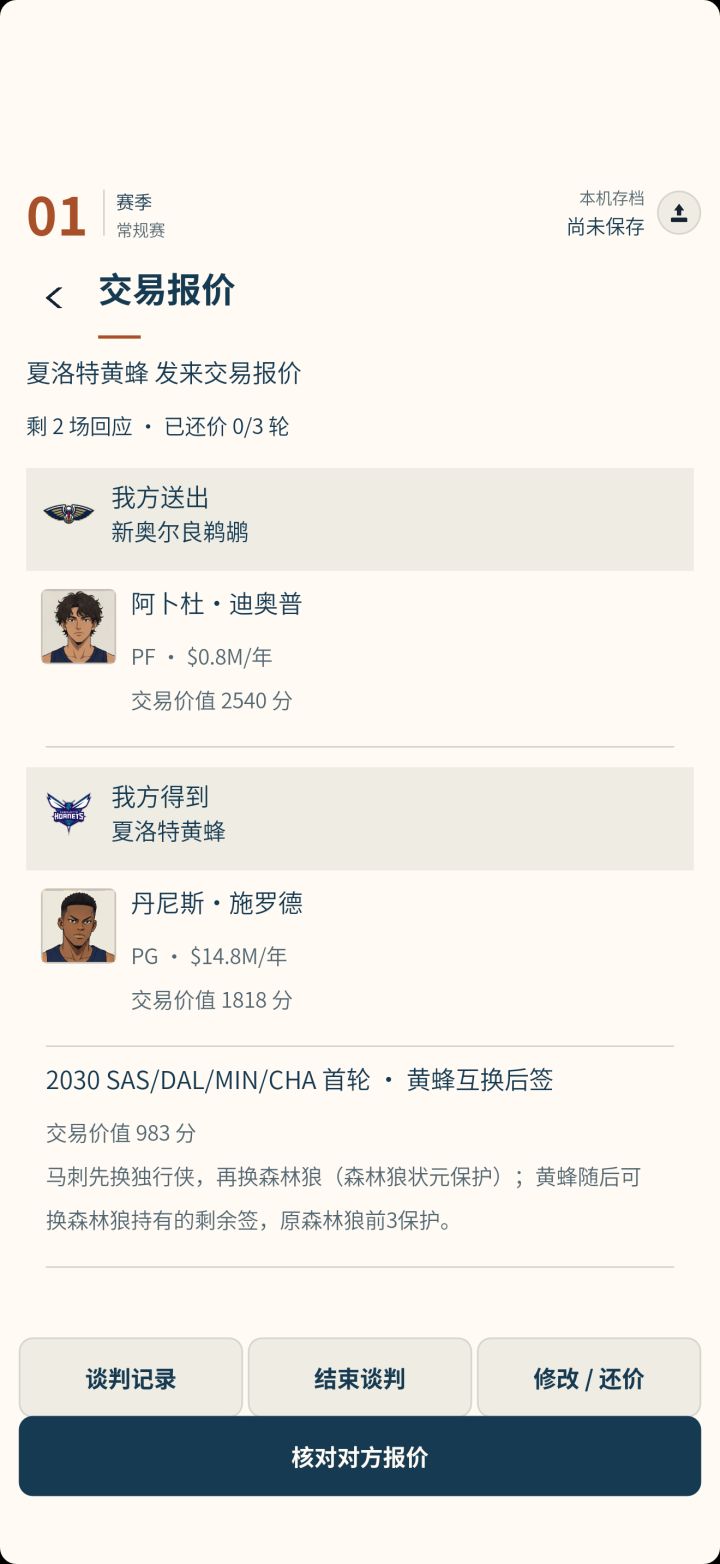Select 结束谈判 to end negotiation

point(360,1378)
